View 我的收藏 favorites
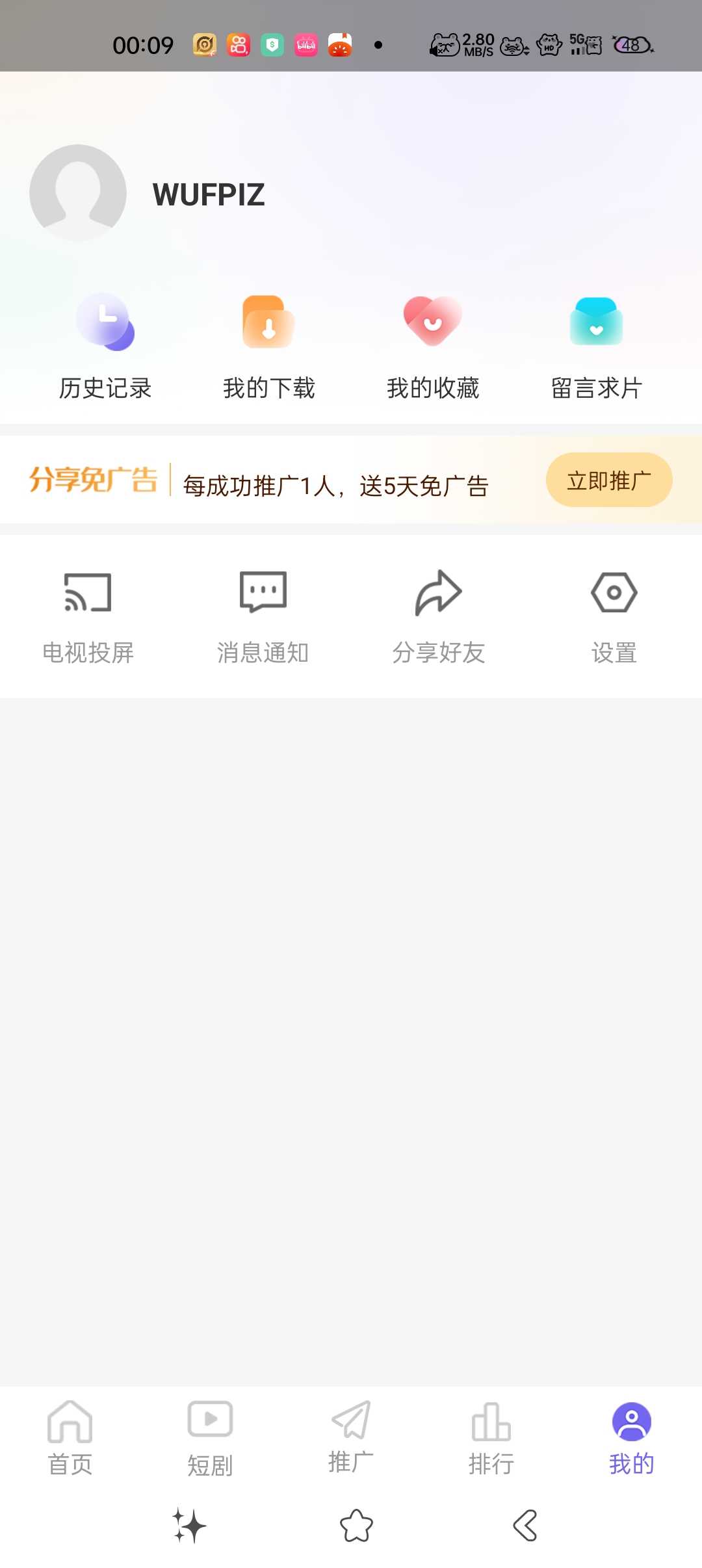 click(433, 346)
